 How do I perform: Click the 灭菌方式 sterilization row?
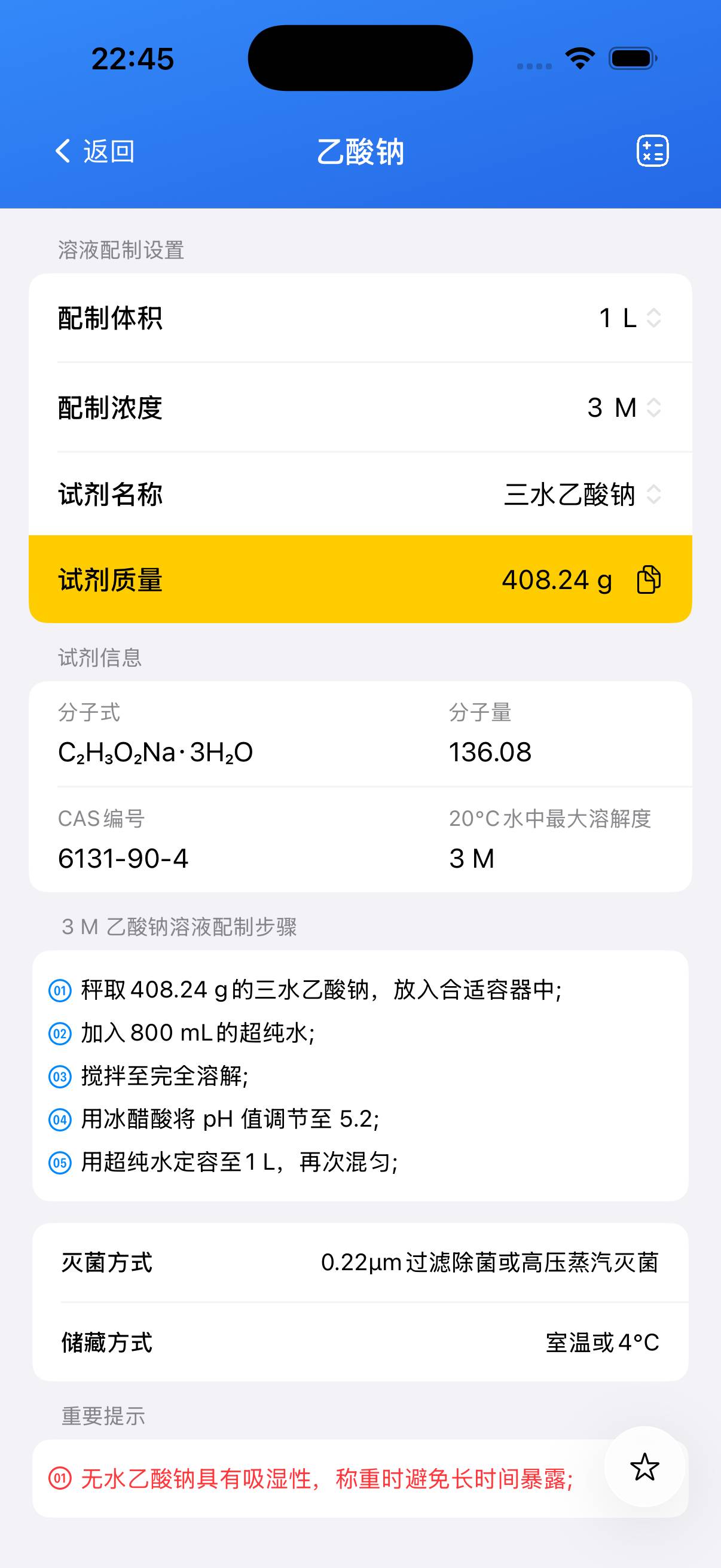(x=360, y=1264)
